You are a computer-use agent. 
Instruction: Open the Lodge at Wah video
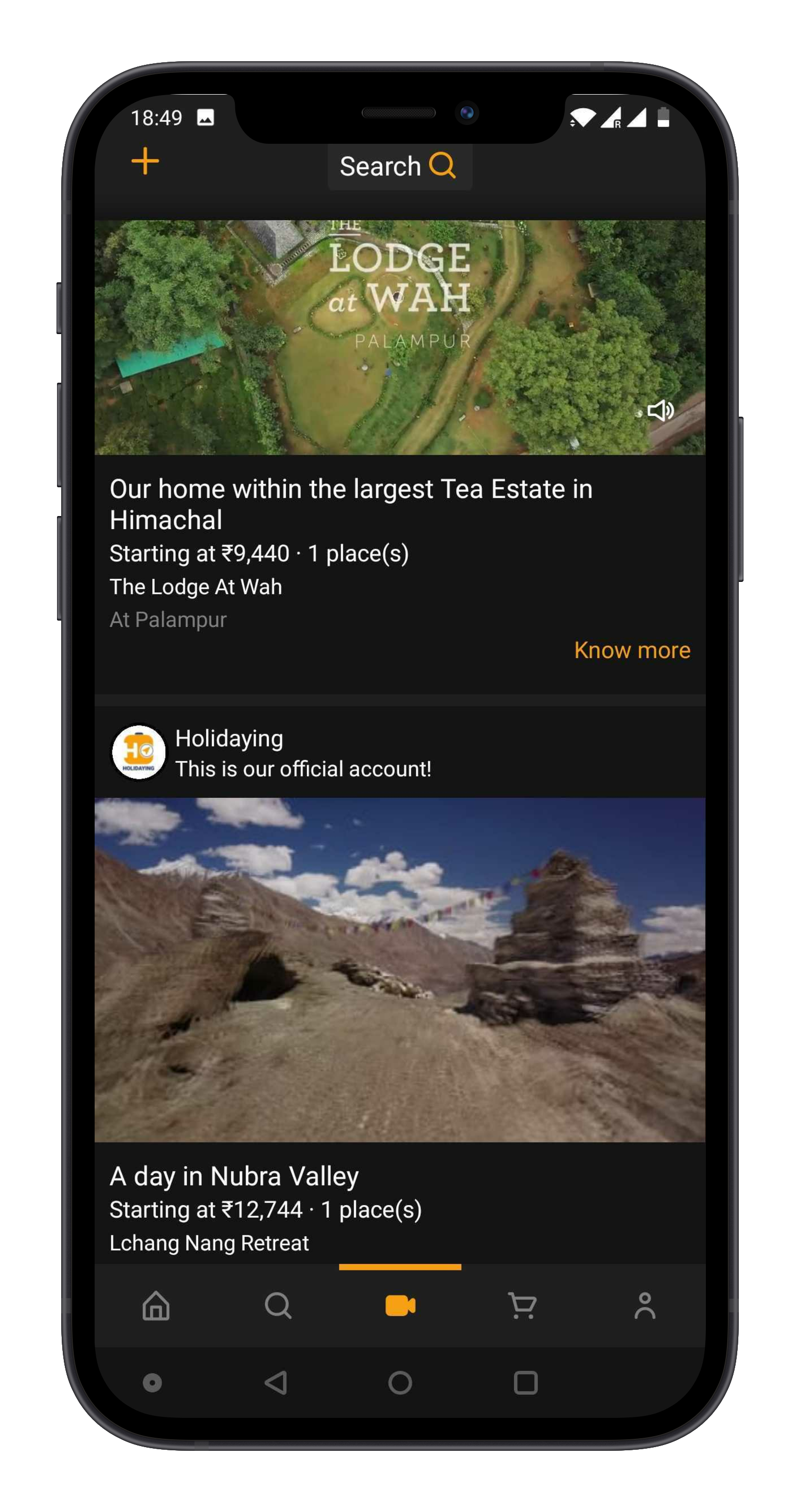[x=399, y=338]
